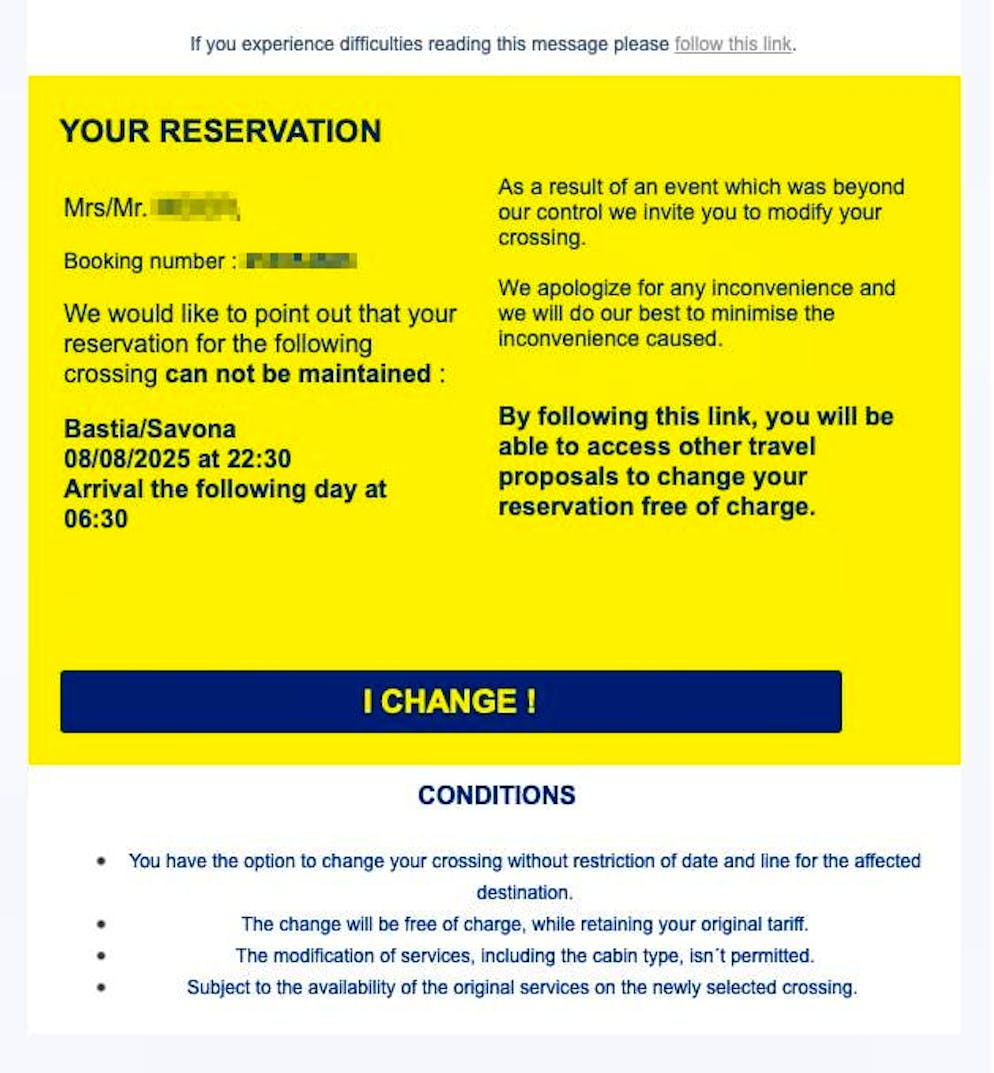Click the availability of original services bullet
Viewport: 994px width, 1073px height.
click(x=525, y=987)
